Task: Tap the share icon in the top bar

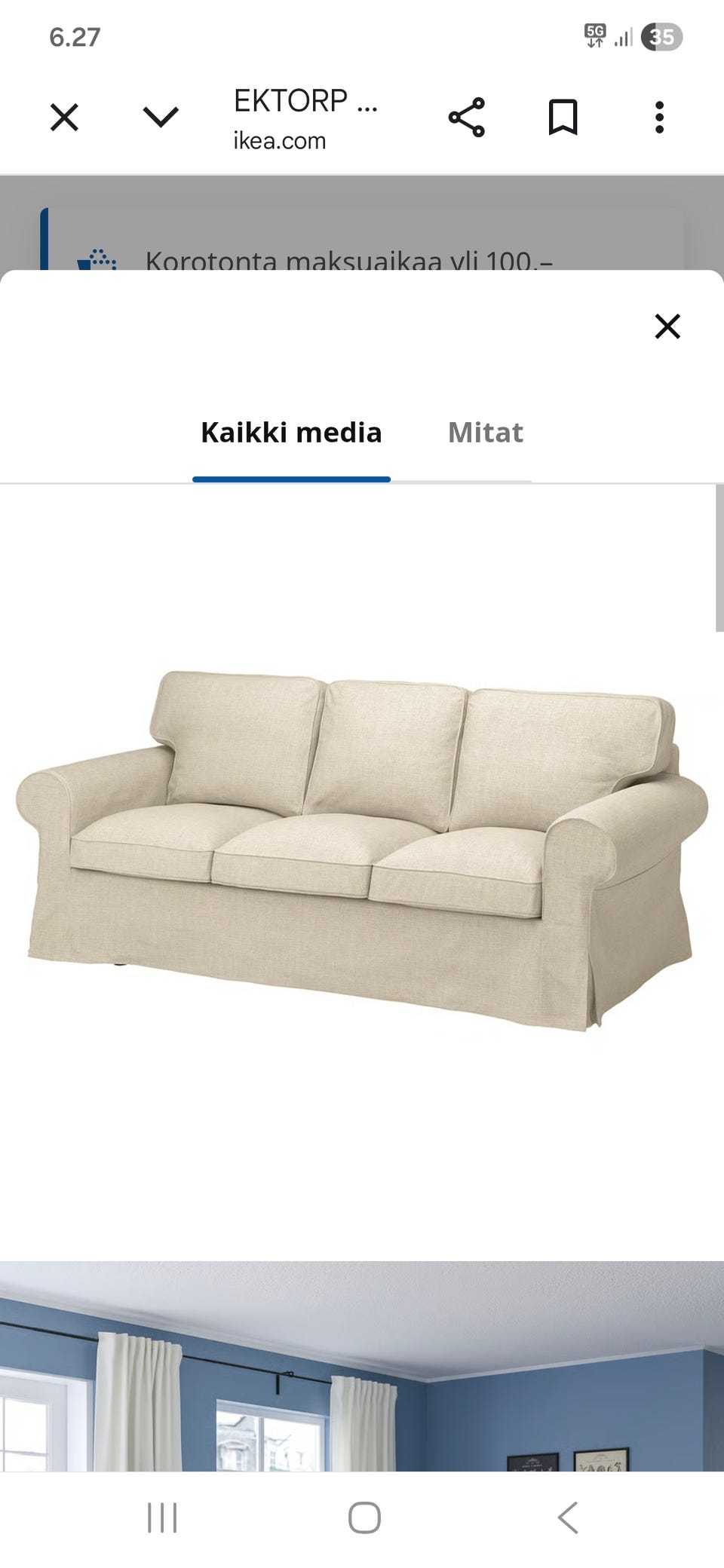Action: [x=465, y=117]
